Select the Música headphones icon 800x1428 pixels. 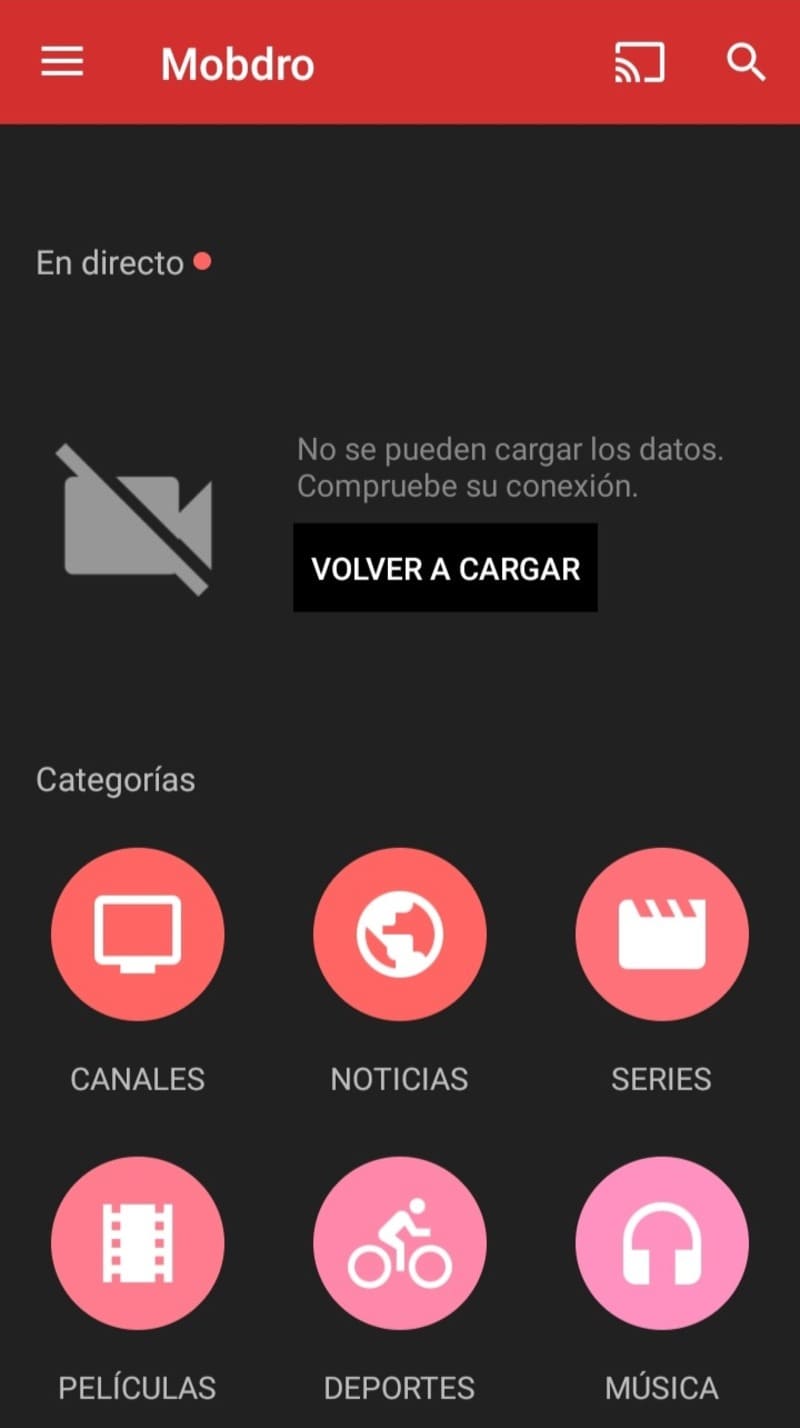pyautogui.click(x=662, y=1243)
